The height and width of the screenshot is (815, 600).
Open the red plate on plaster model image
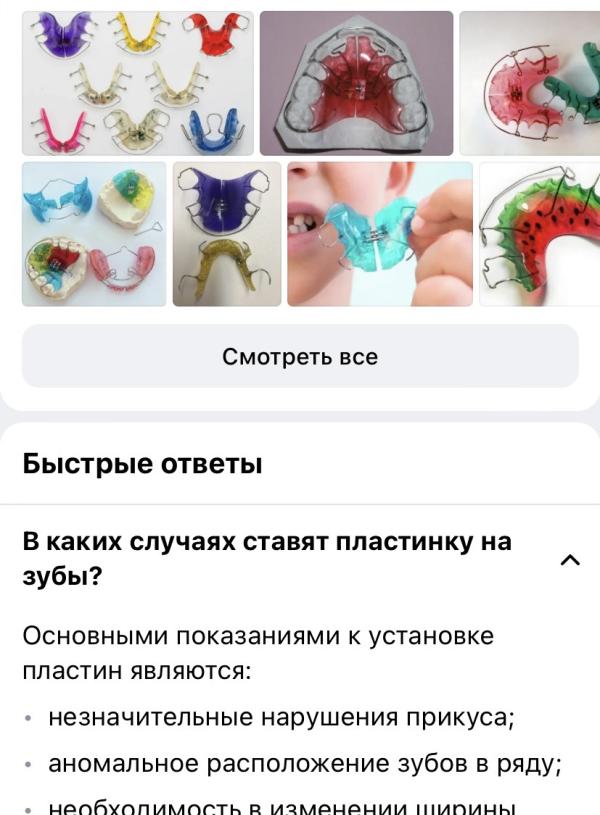pos(356,83)
